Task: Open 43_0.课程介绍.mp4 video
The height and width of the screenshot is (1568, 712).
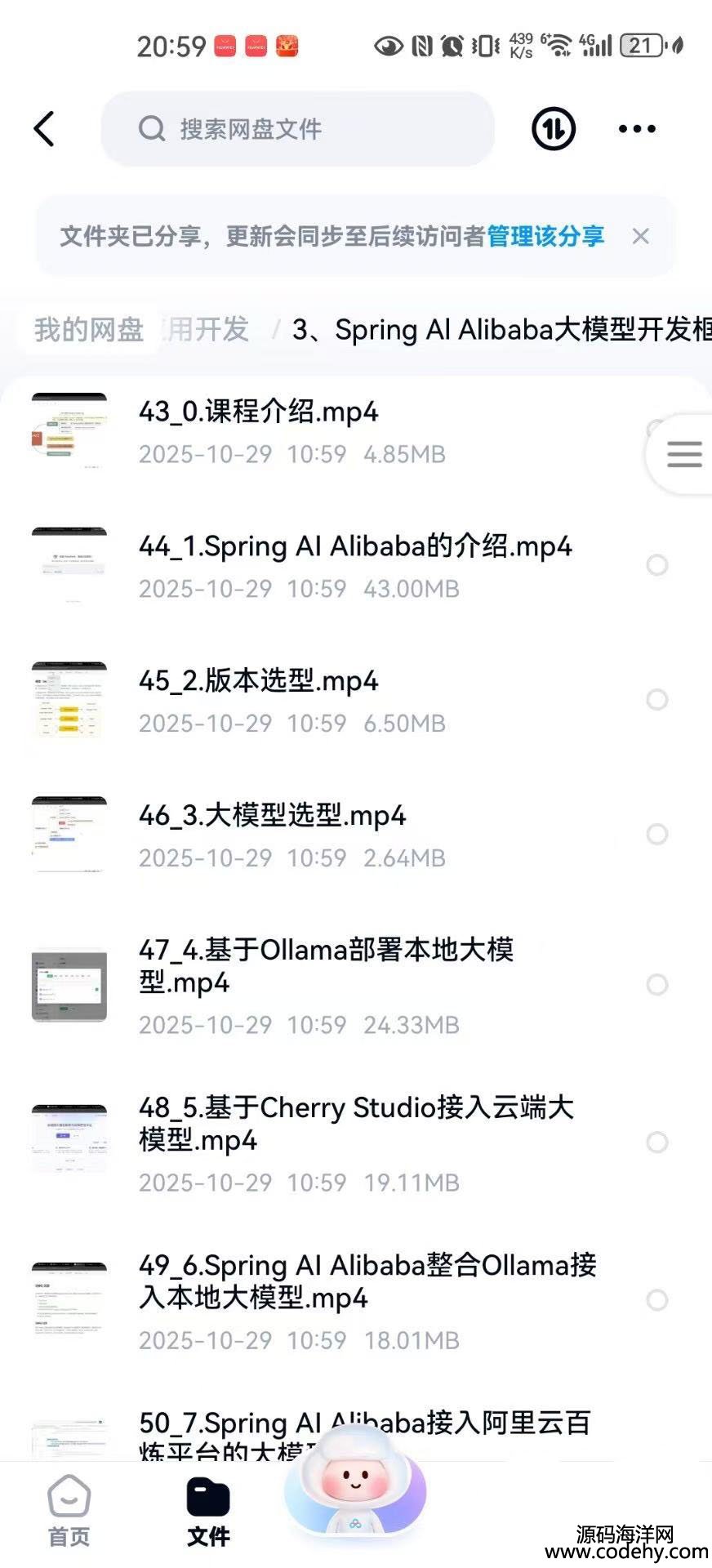Action: 258,412
